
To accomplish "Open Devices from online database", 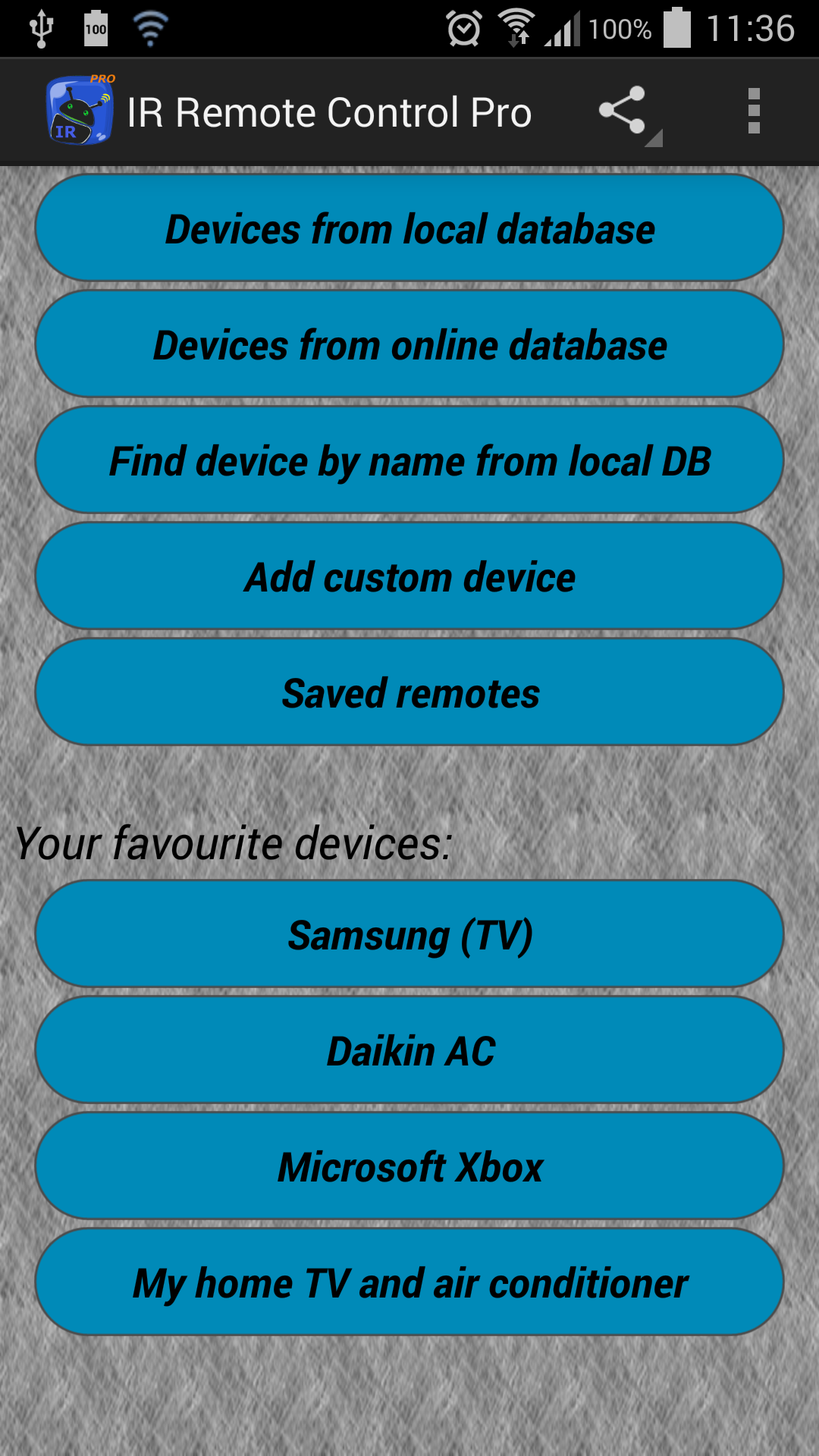I will (x=409, y=344).
